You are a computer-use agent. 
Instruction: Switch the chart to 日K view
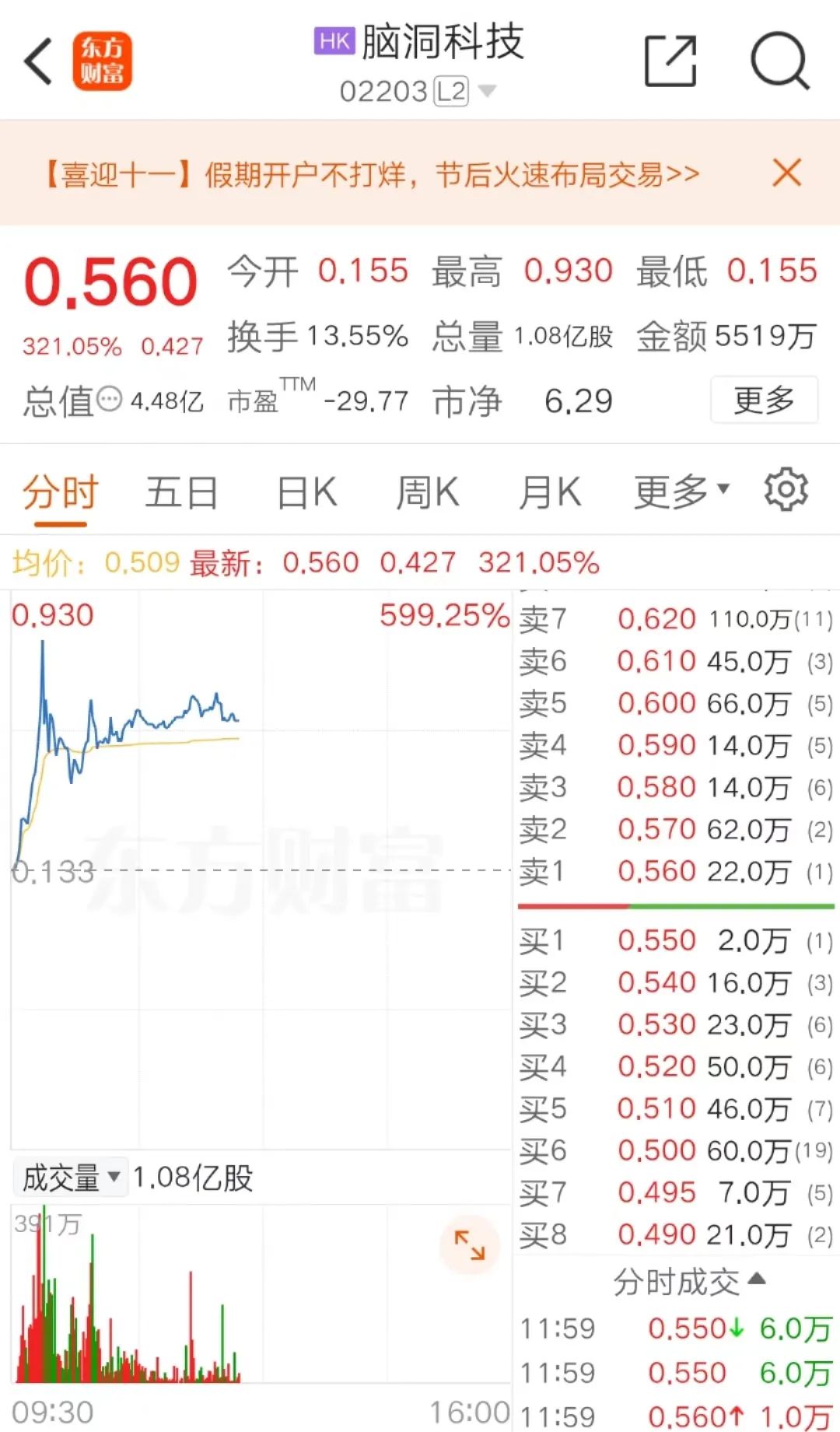tap(306, 492)
